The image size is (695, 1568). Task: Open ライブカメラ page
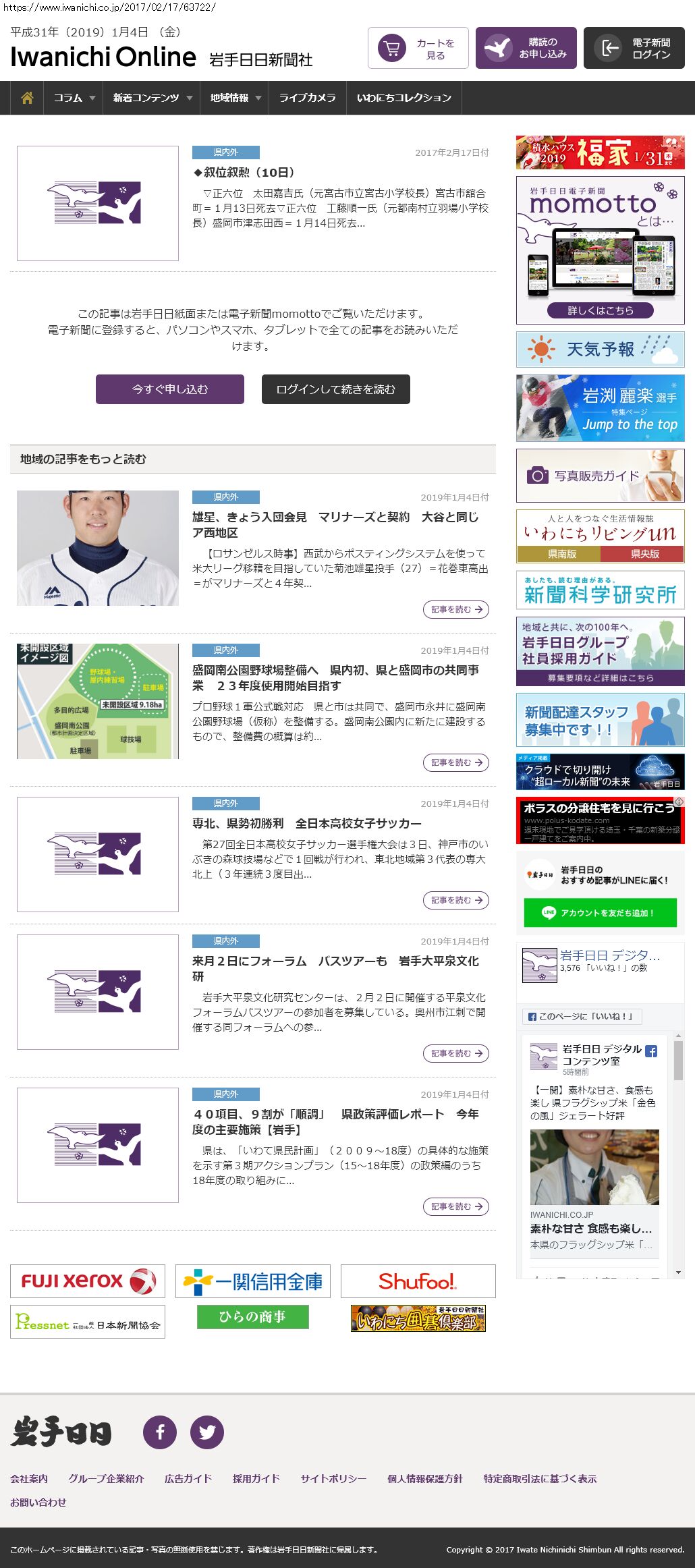pyautogui.click(x=307, y=98)
